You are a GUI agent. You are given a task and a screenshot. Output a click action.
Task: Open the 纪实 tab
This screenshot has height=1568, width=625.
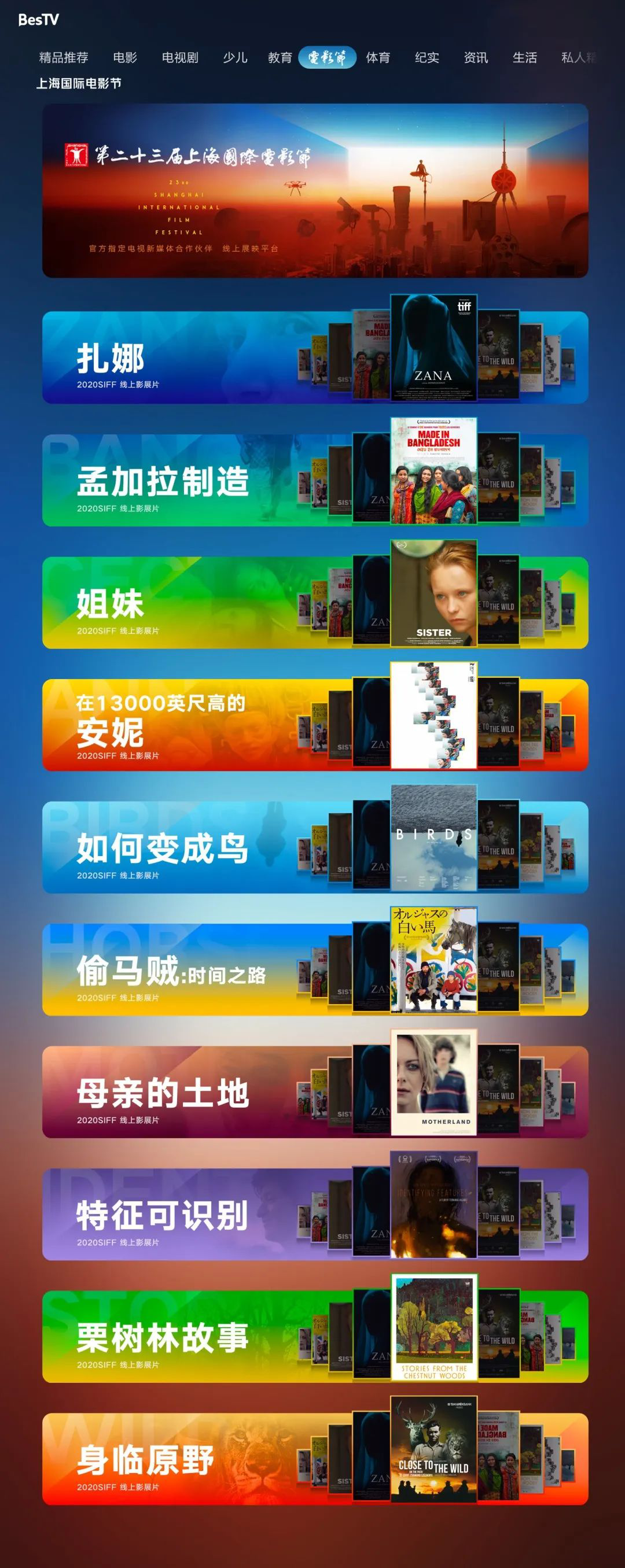[x=427, y=58]
